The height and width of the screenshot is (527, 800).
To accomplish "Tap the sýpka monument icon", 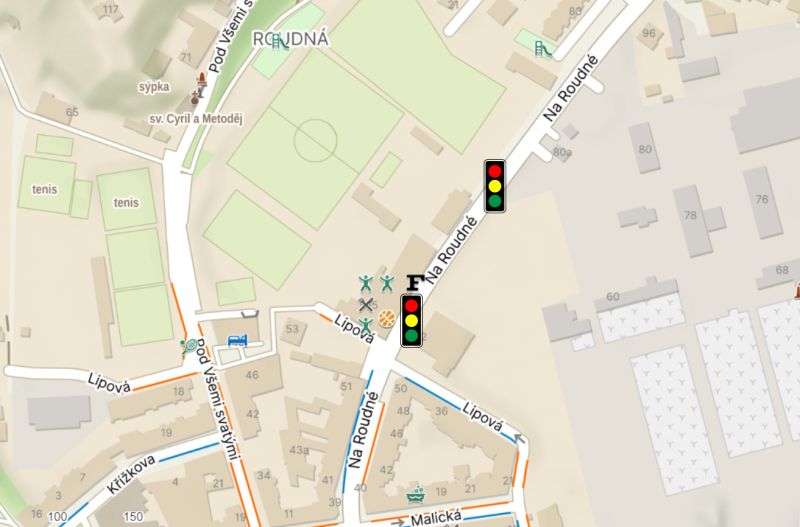I will tap(201, 78).
